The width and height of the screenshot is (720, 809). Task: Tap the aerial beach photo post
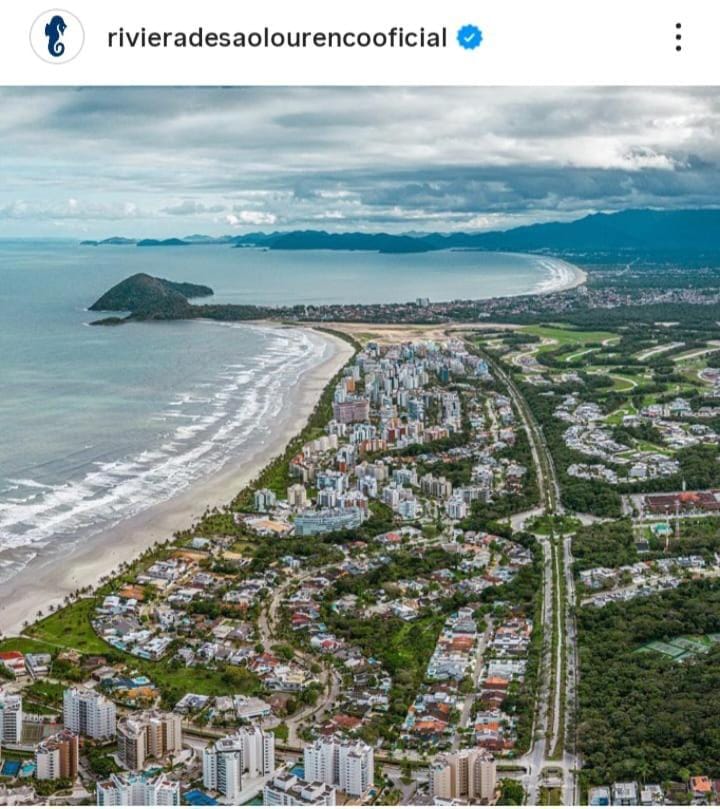360,446
